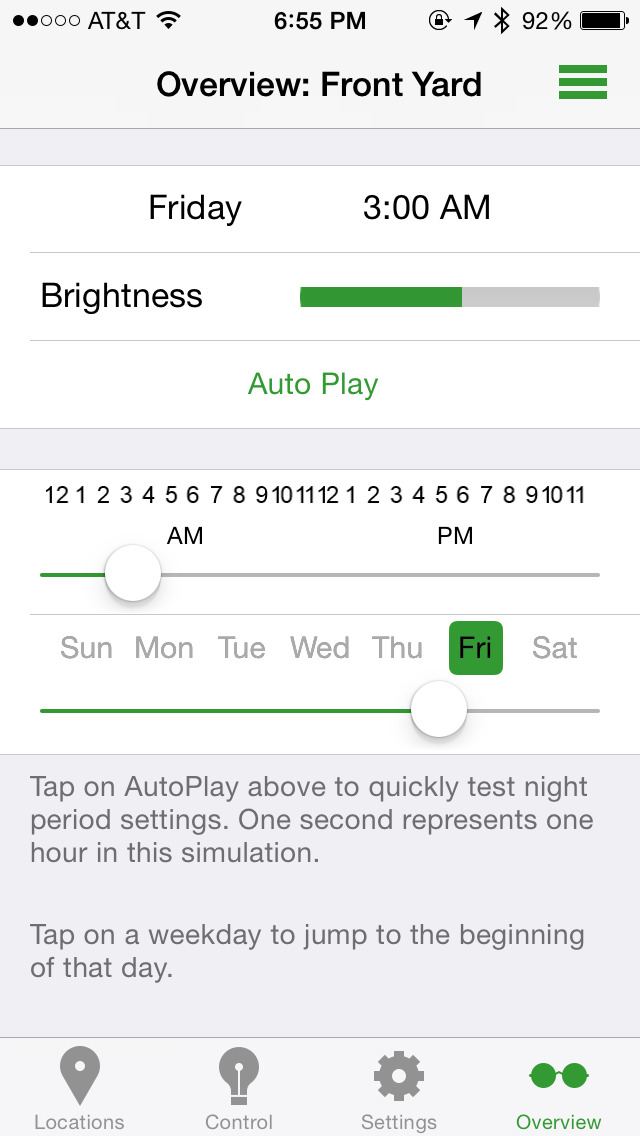Tap the weekday slider handle
The width and height of the screenshot is (640, 1136).
tap(439, 710)
